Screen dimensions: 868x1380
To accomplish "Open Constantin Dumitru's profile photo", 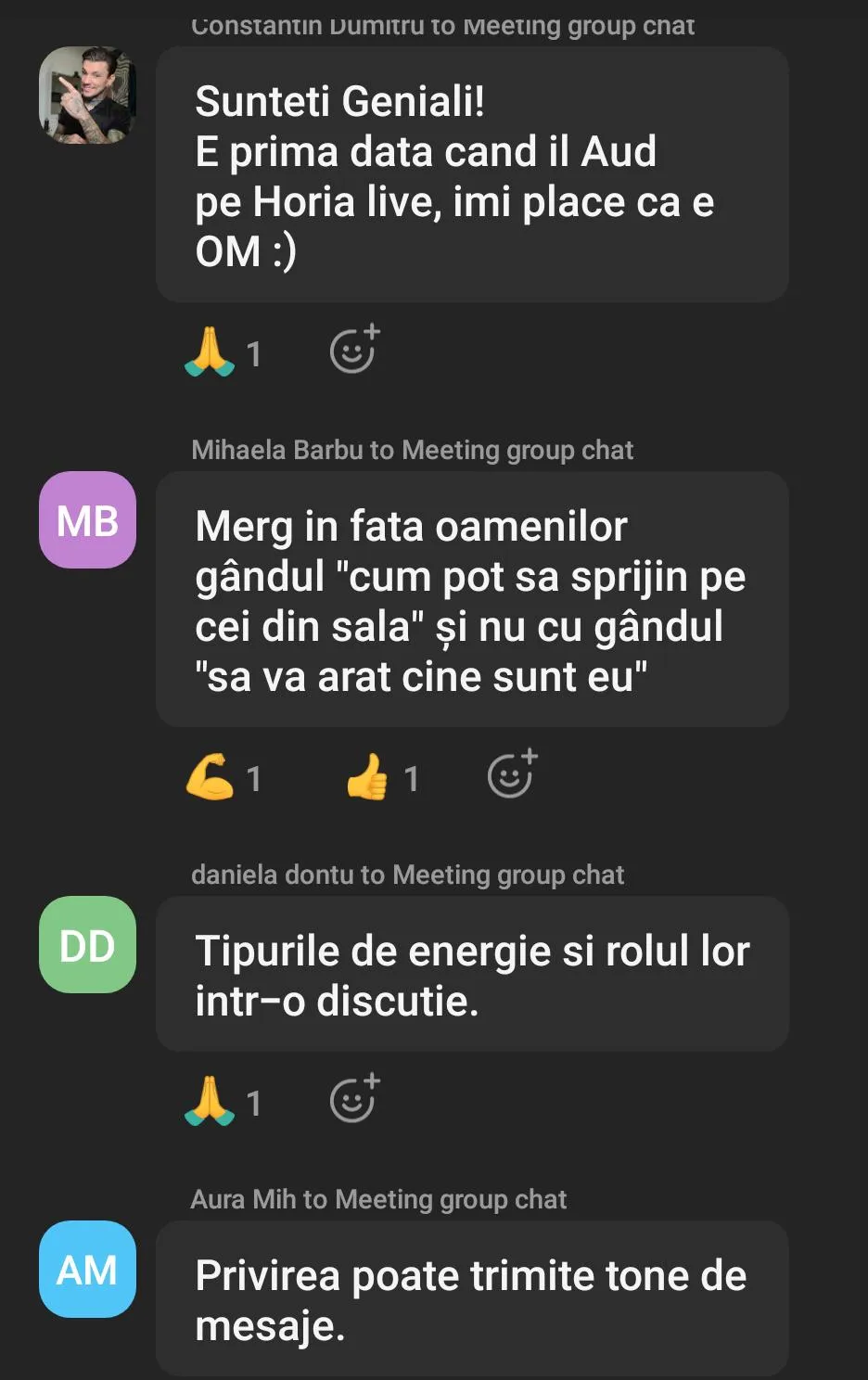I will point(87,96).
